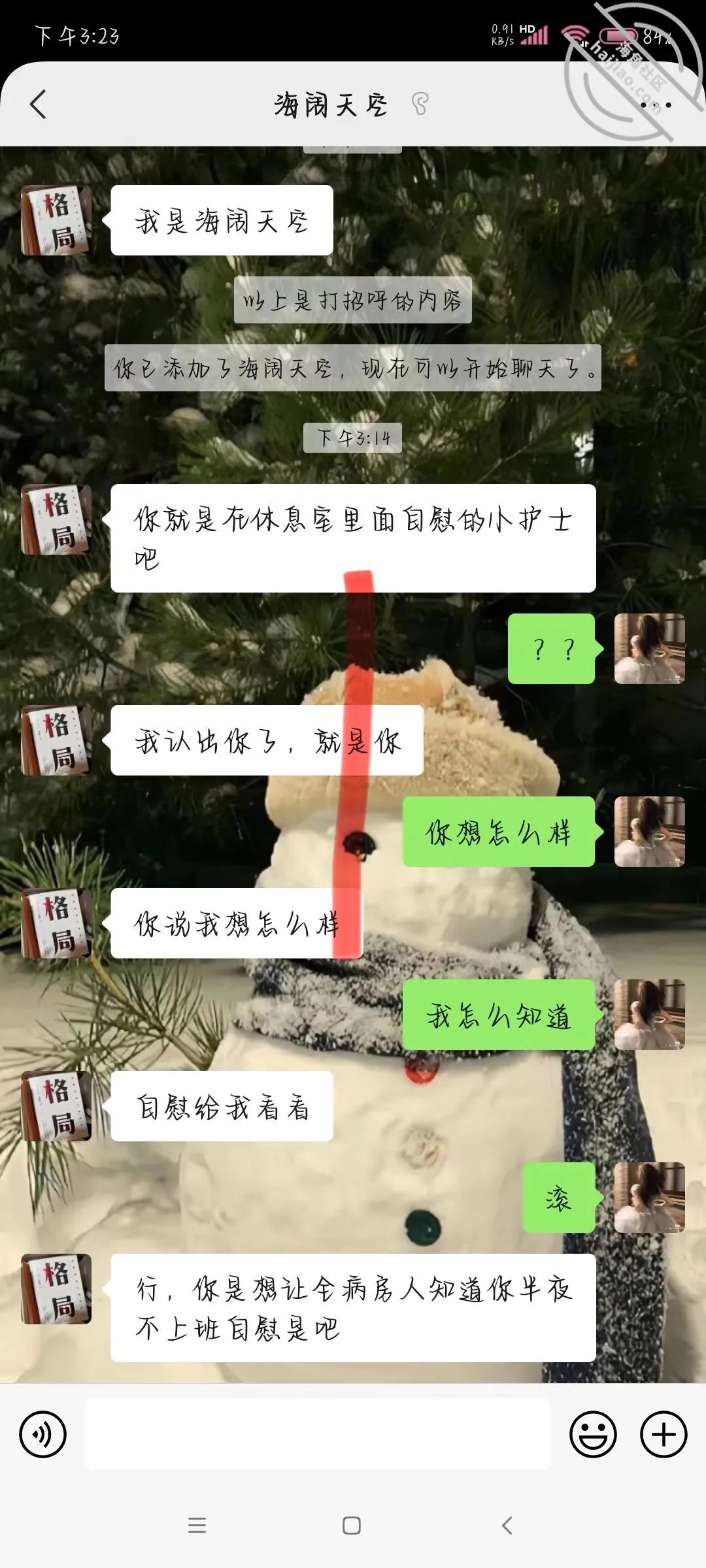This screenshot has width=706, height=1568.
Task: Open the plus attachment menu
Action: tap(664, 1435)
